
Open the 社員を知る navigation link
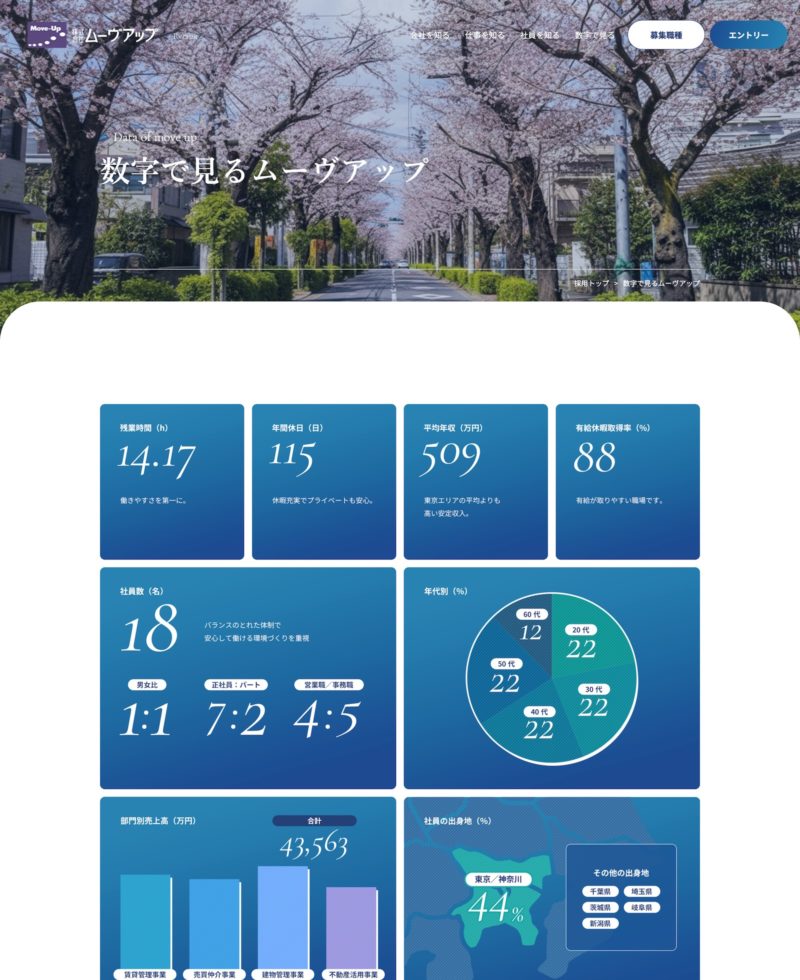[x=540, y=35]
